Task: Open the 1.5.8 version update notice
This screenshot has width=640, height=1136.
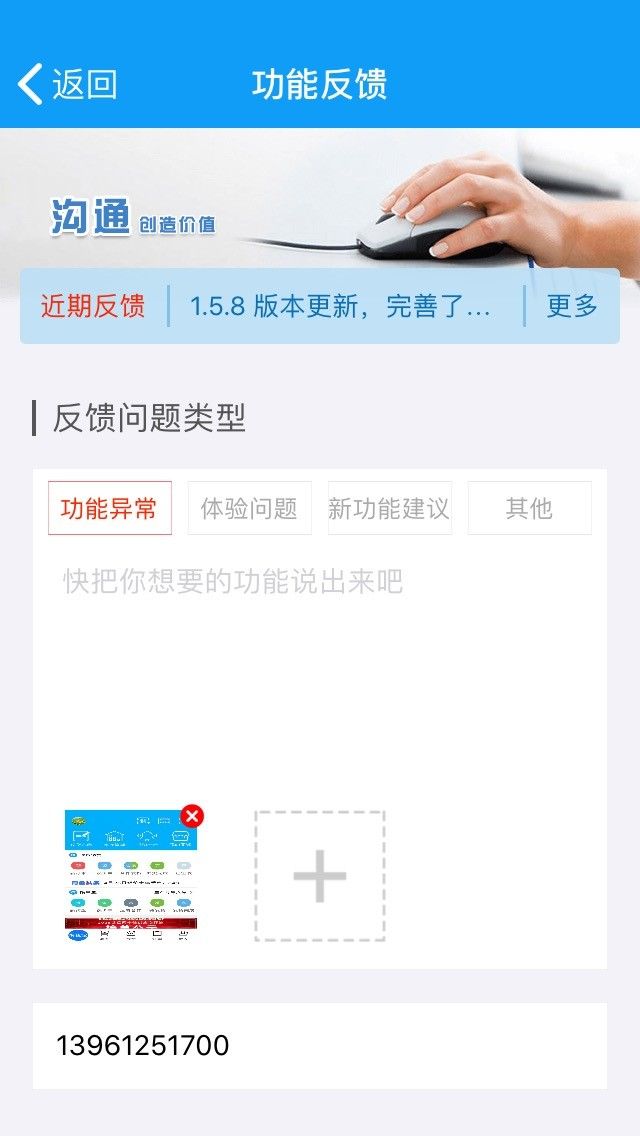Action: coord(340,306)
